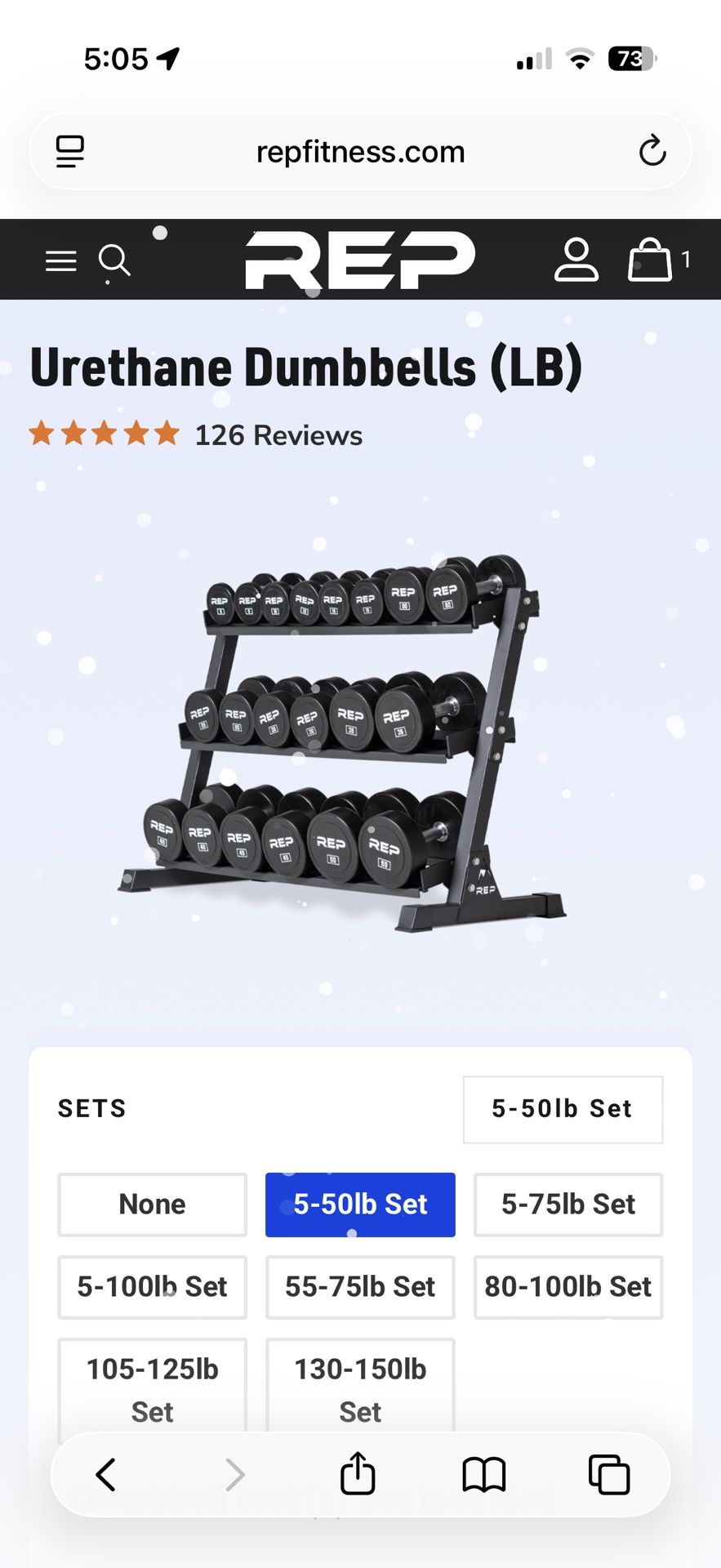Reload the page with the refresh icon
Viewport: 721px width, 1568px height.
pyautogui.click(x=651, y=150)
